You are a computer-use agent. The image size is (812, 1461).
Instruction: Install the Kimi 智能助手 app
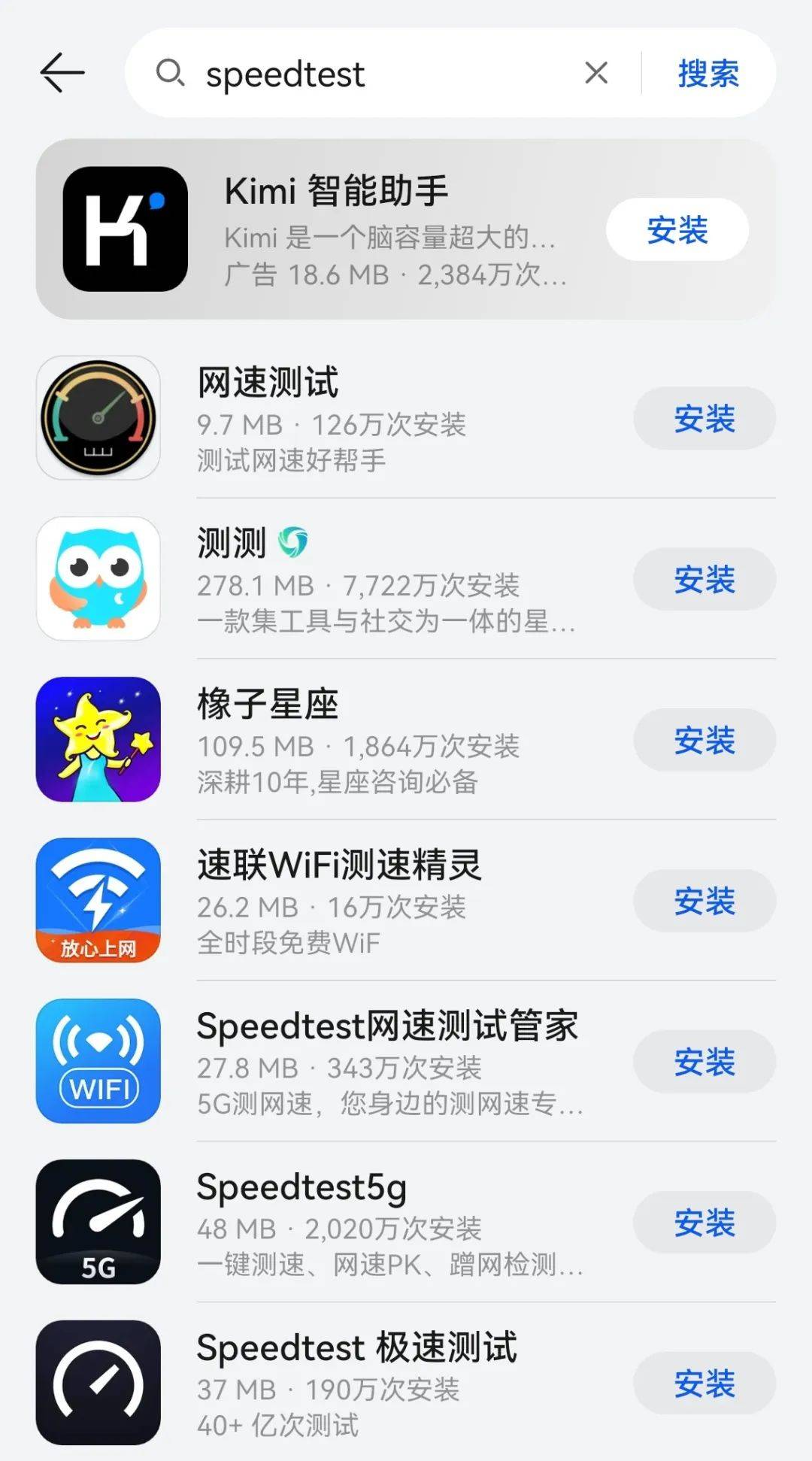pyautogui.click(x=676, y=232)
